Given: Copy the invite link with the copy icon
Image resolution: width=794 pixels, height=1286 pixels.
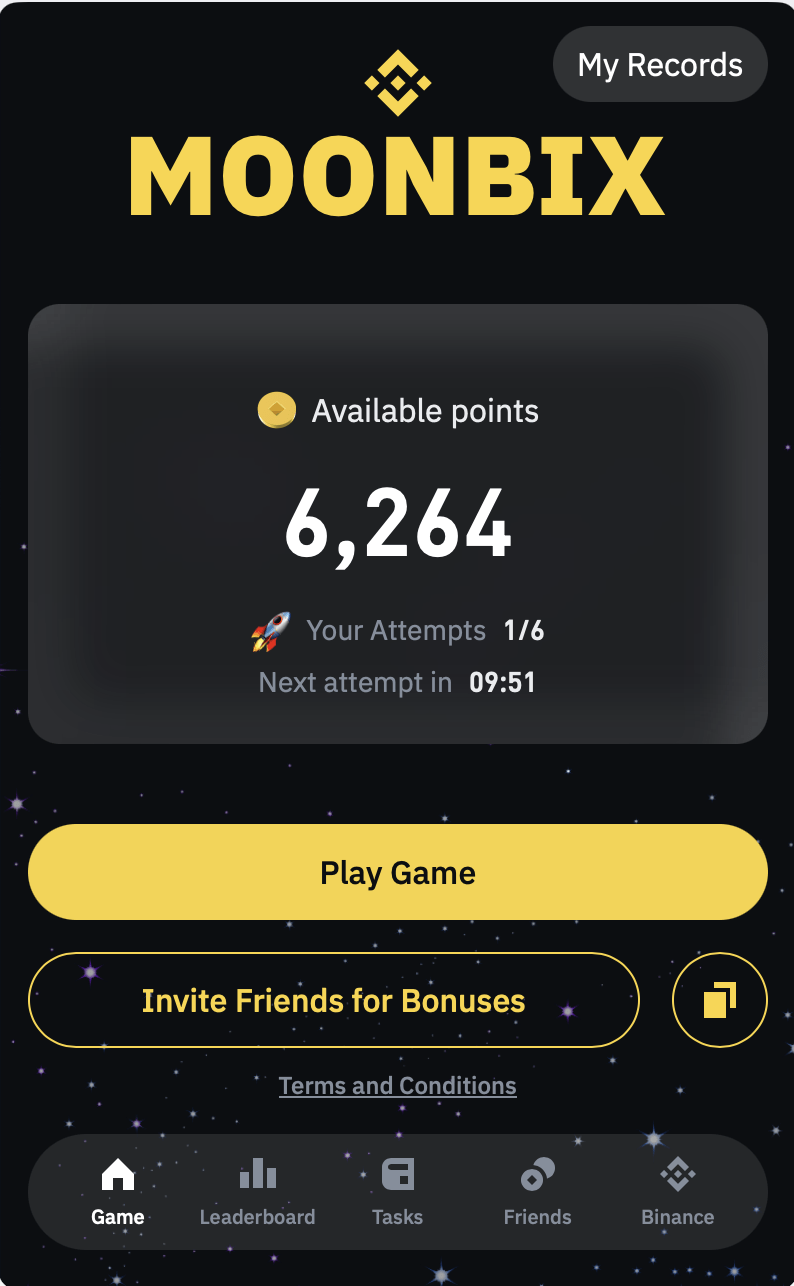Looking at the screenshot, I should click(x=720, y=1000).
